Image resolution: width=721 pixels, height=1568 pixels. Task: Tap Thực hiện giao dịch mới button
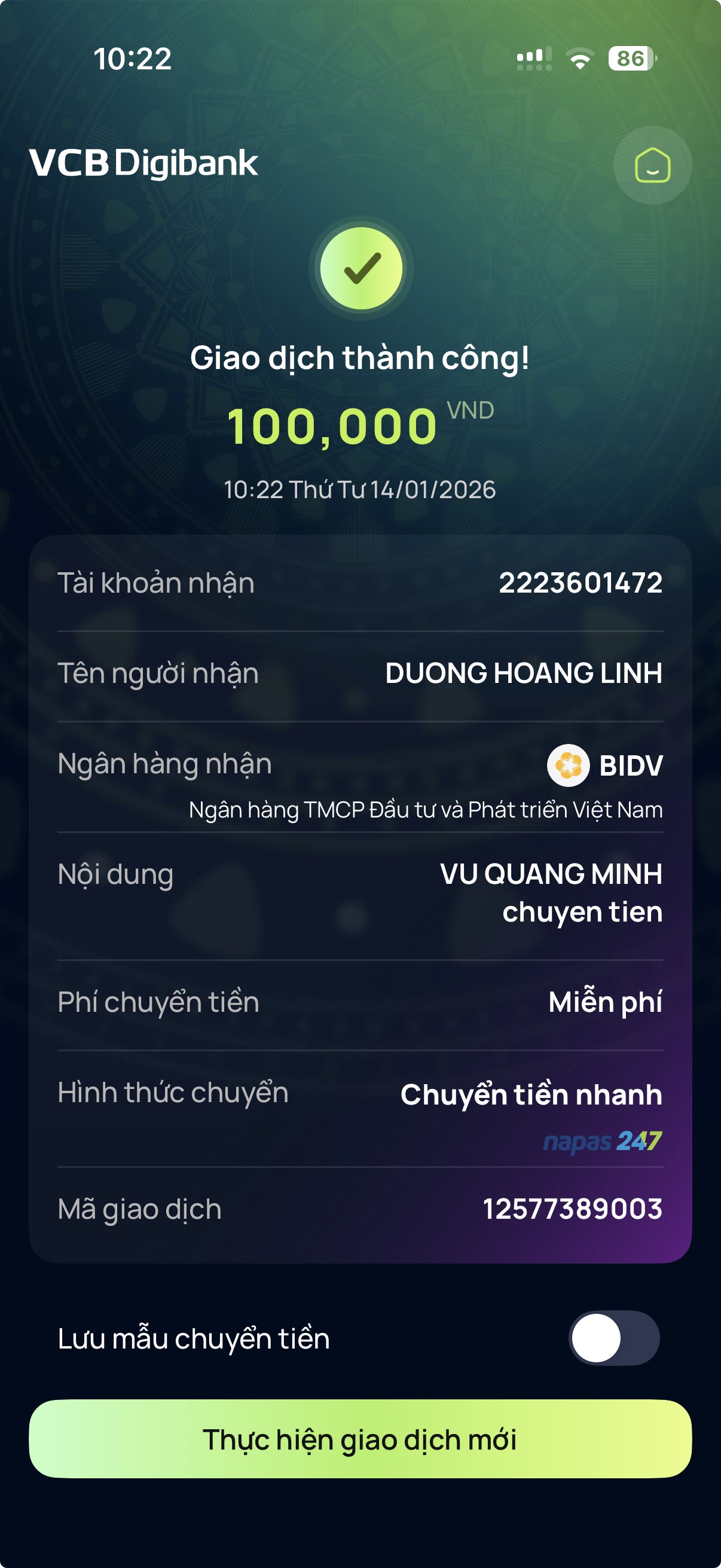pos(360,1439)
